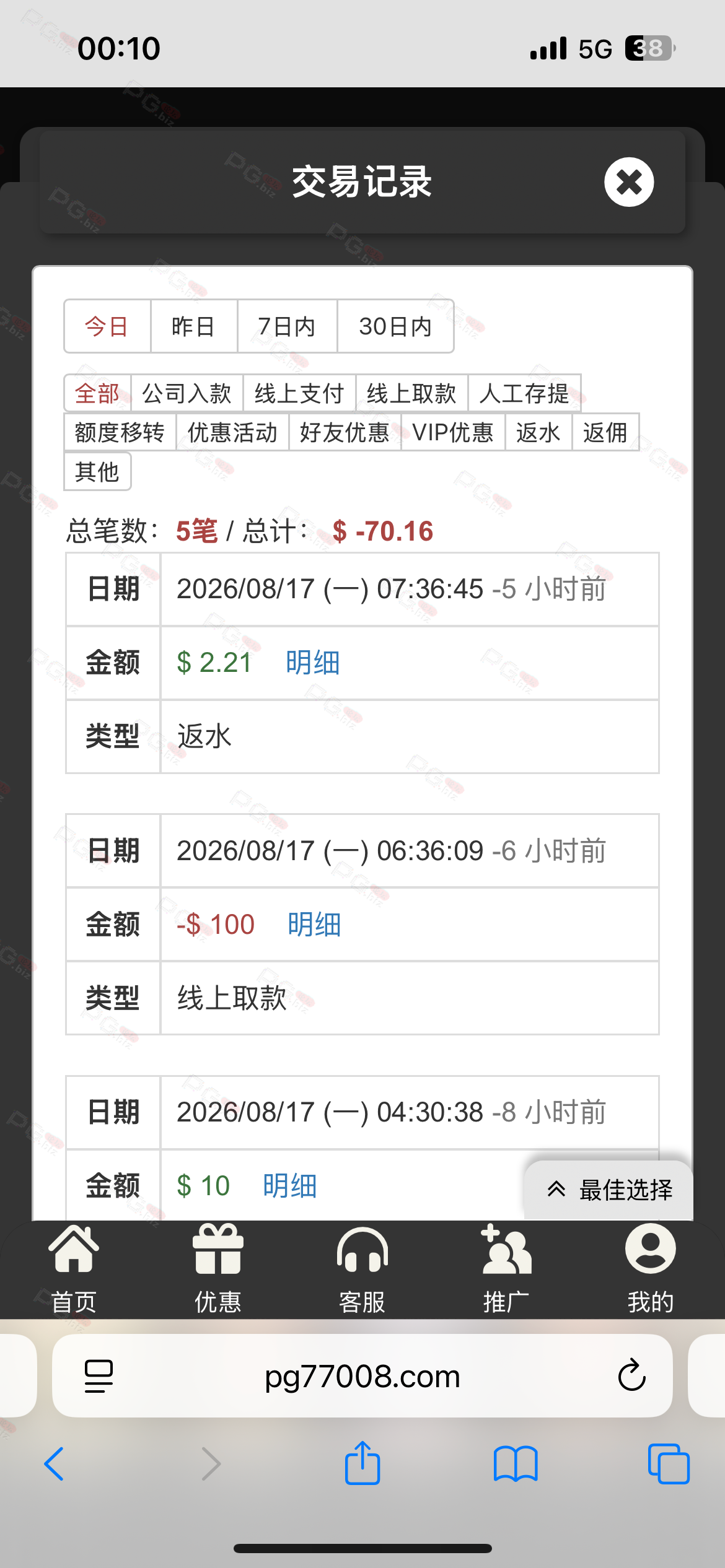
Task: Filter records by 人工存提
Action: pyautogui.click(x=524, y=393)
